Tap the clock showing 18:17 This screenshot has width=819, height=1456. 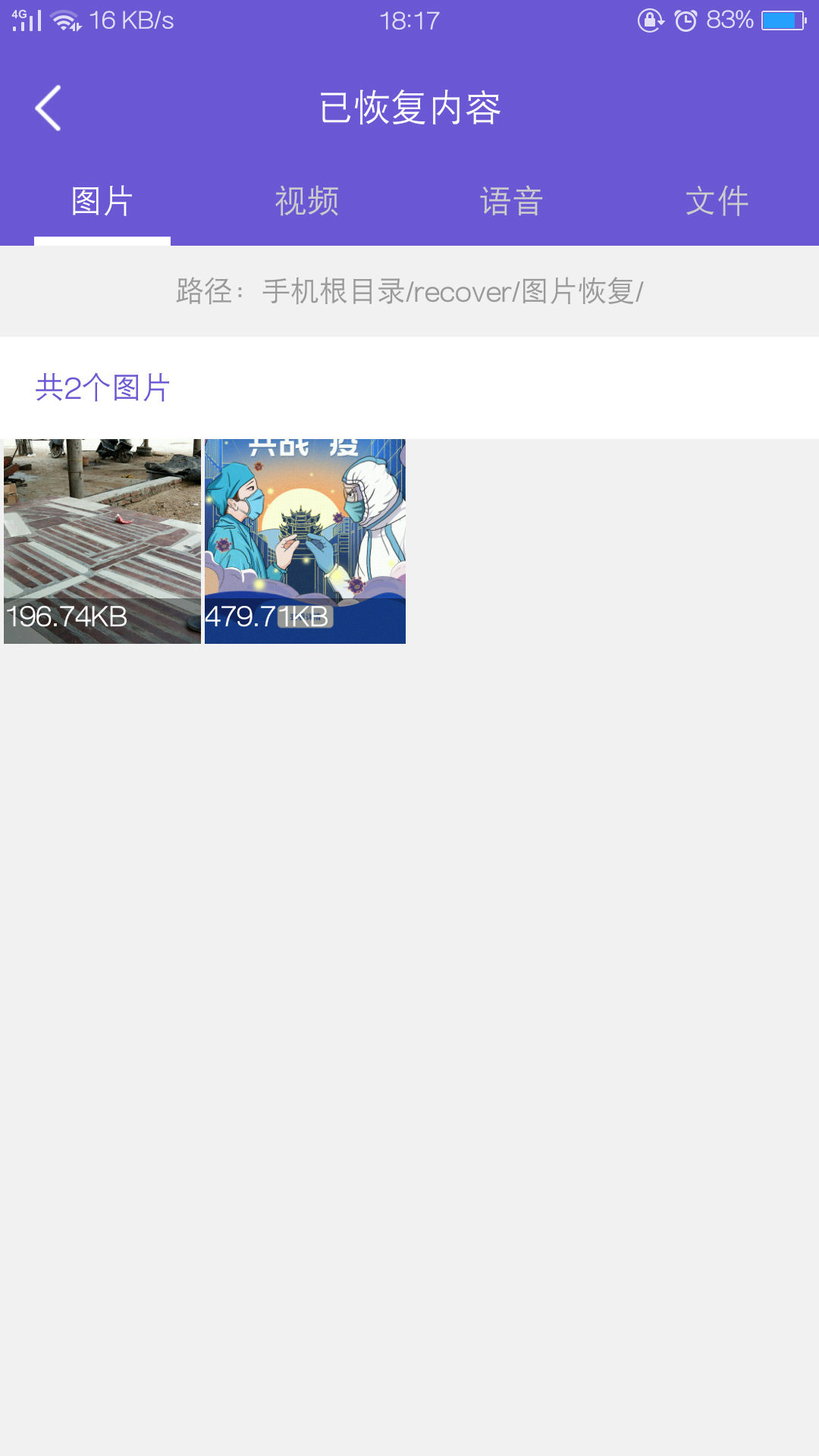[409, 20]
